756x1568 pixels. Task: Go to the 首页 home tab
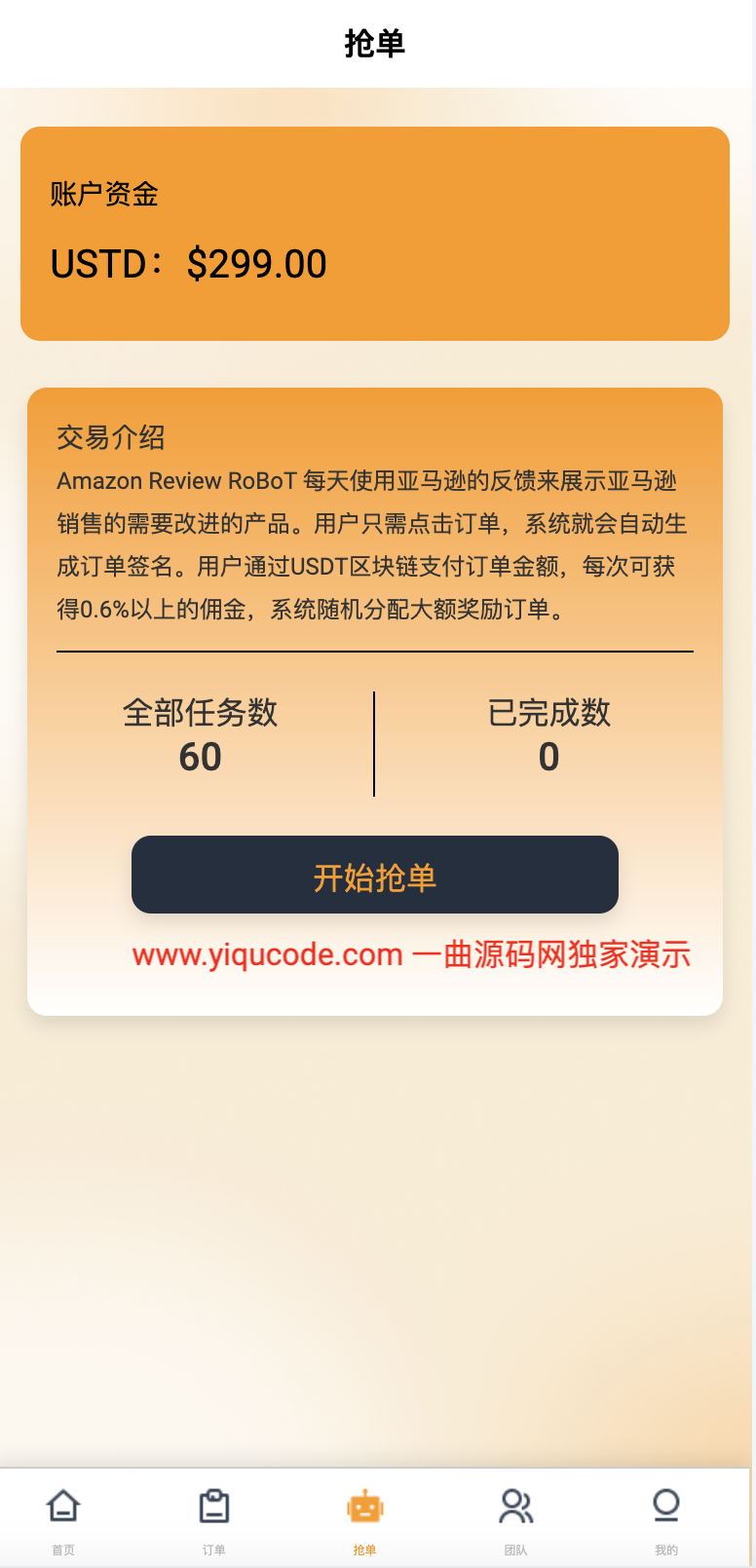[x=63, y=1519]
